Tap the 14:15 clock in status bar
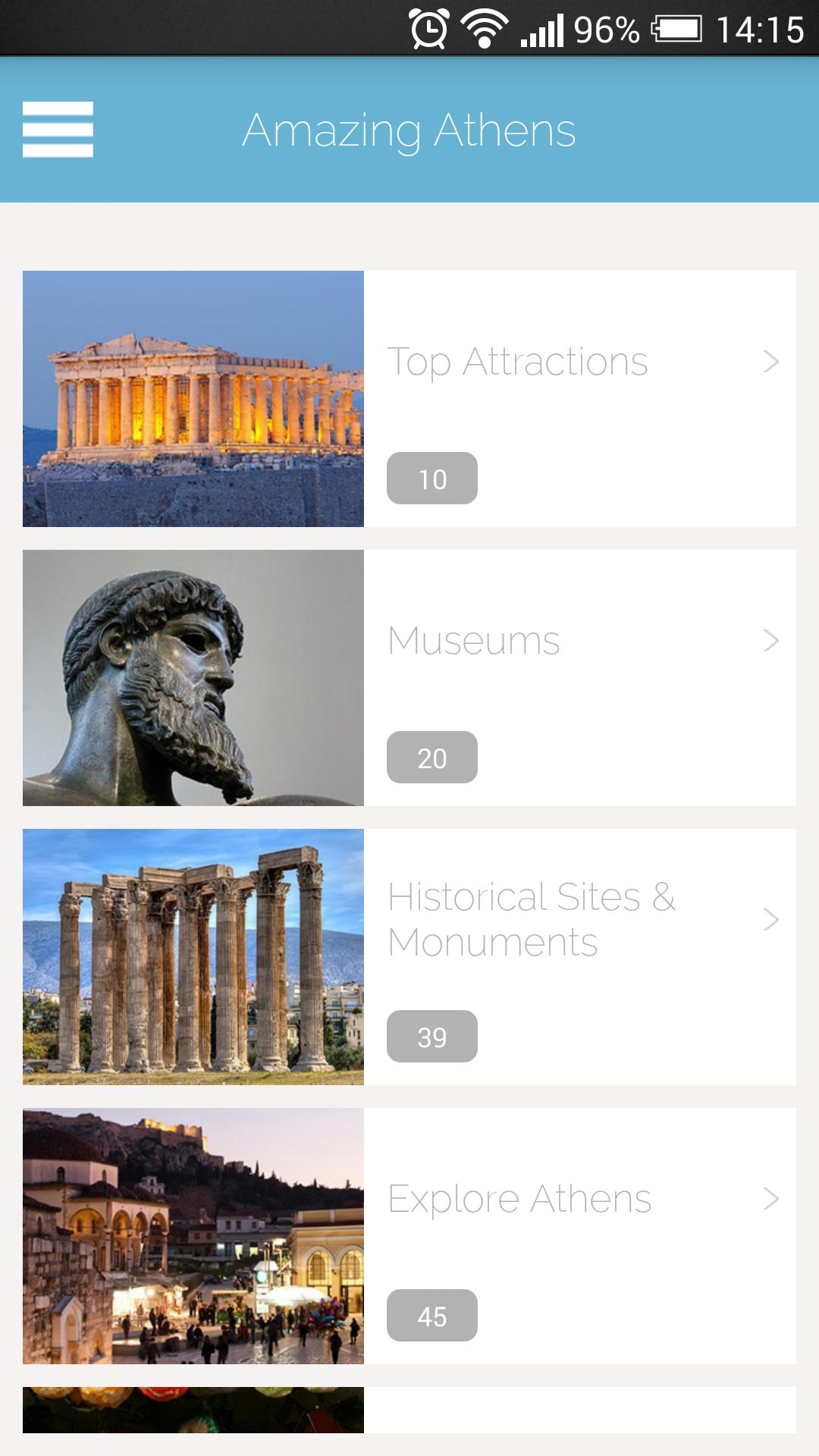 point(758,29)
